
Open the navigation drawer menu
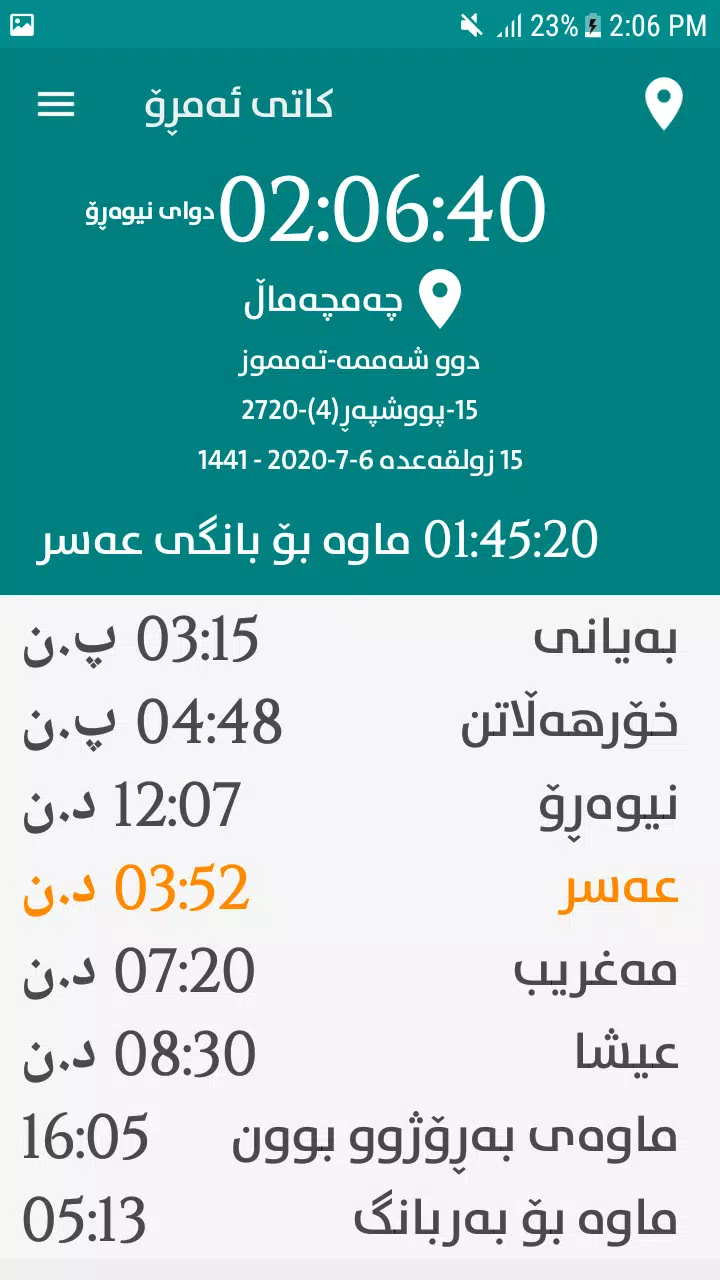tap(57, 105)
